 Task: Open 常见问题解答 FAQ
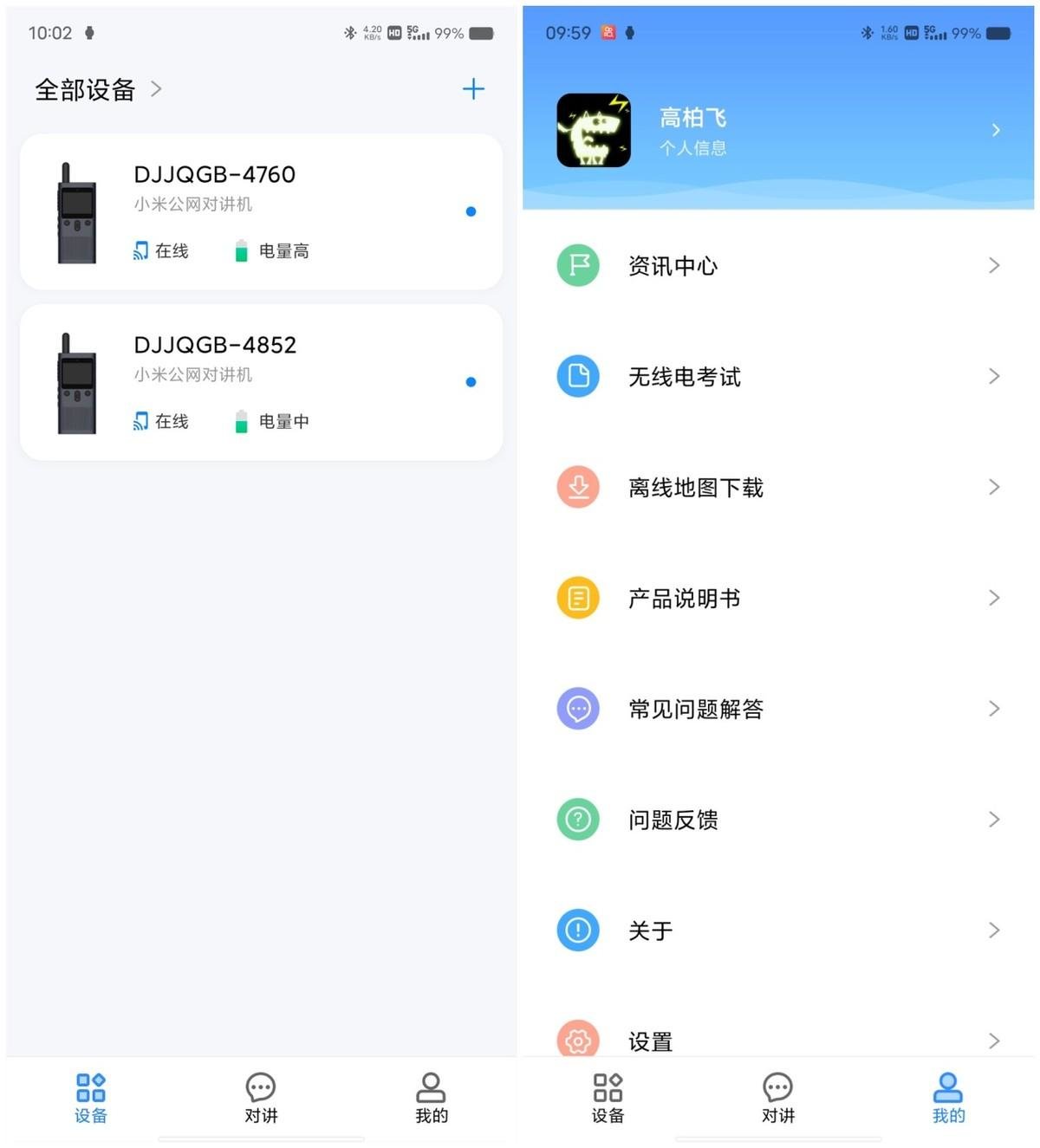(x=777, y=710)
